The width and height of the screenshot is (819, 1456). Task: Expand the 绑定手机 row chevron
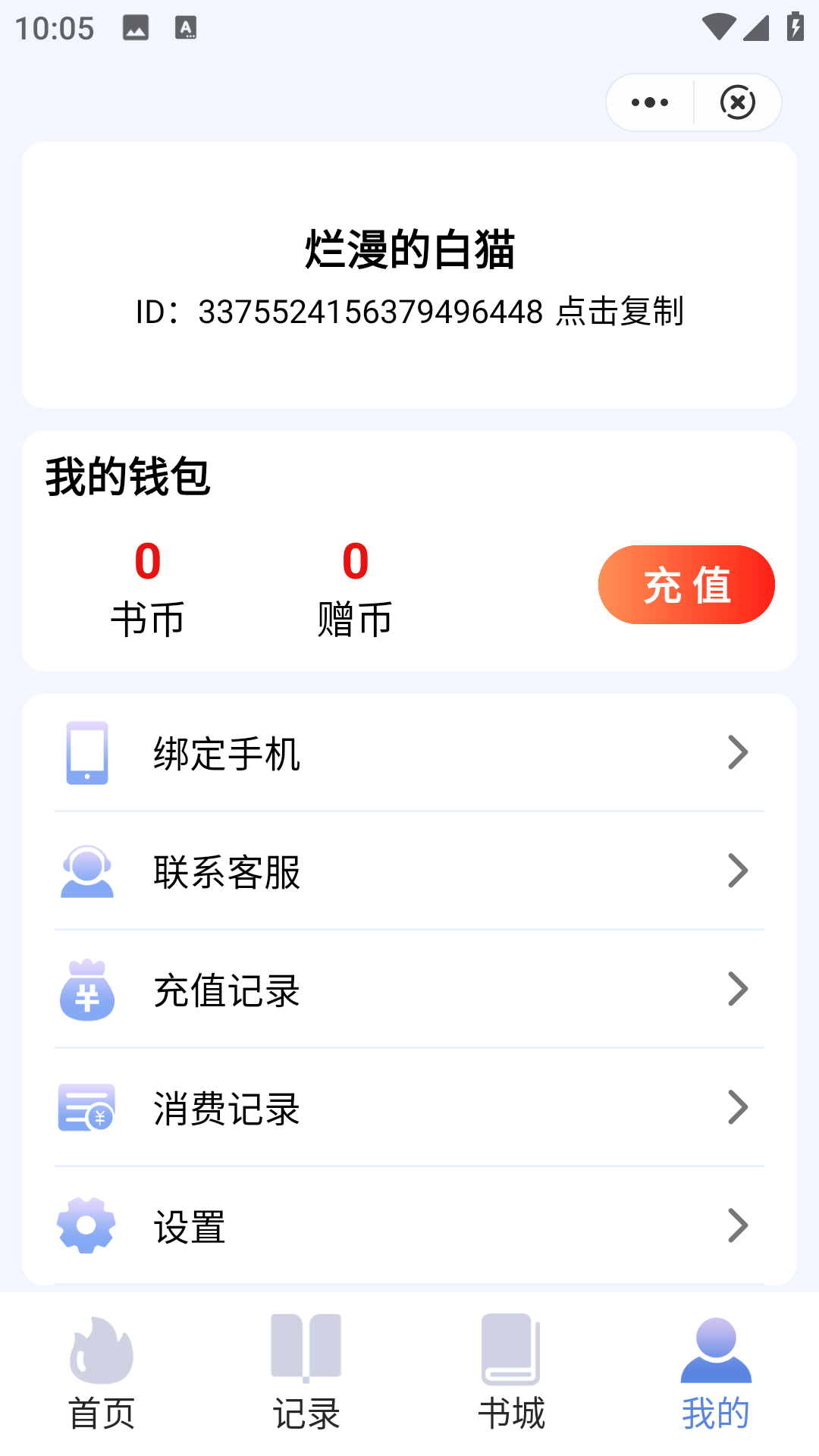(x=738, y=753)
